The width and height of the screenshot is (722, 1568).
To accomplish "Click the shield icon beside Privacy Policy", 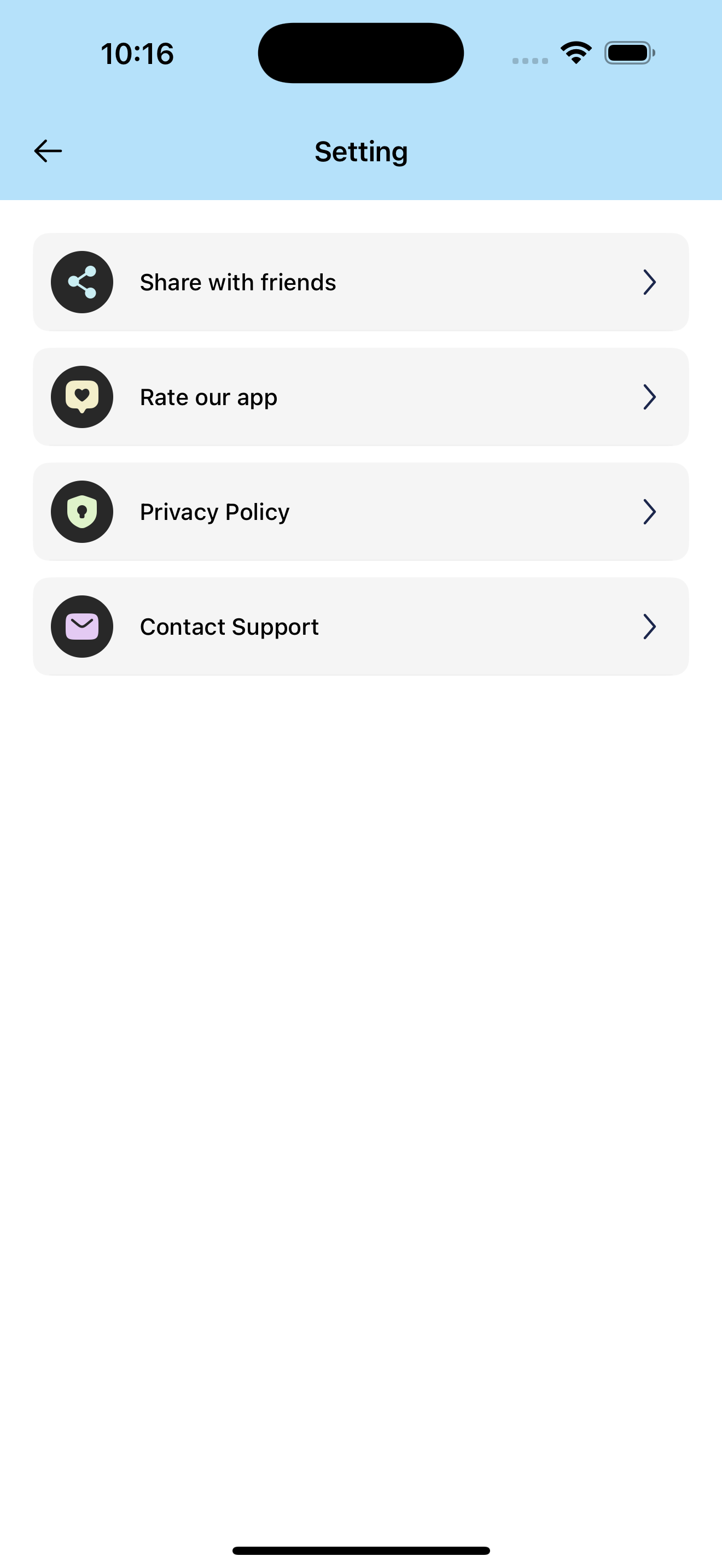I will point(81,511).
